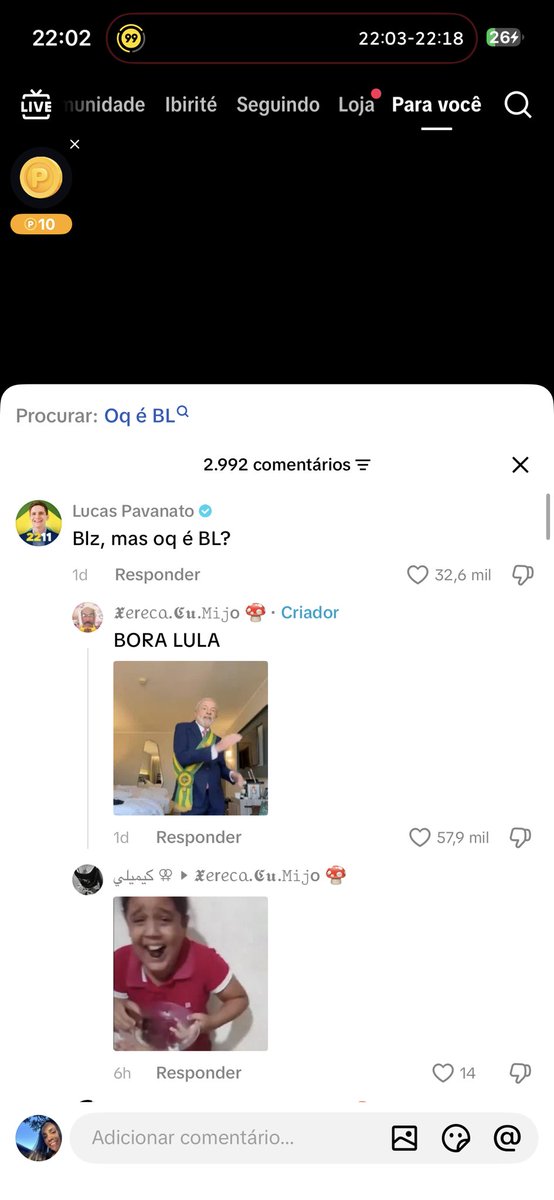Screen dimensions: 554x1200
Task: Like the 6h laughing image reply
Action: [443, 1073]
